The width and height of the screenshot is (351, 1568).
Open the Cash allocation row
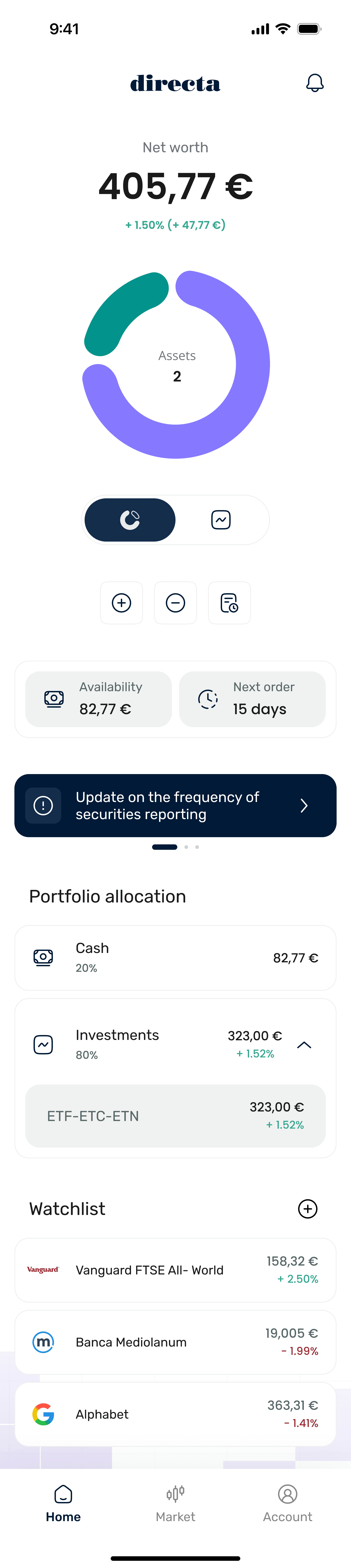point(175,957)
